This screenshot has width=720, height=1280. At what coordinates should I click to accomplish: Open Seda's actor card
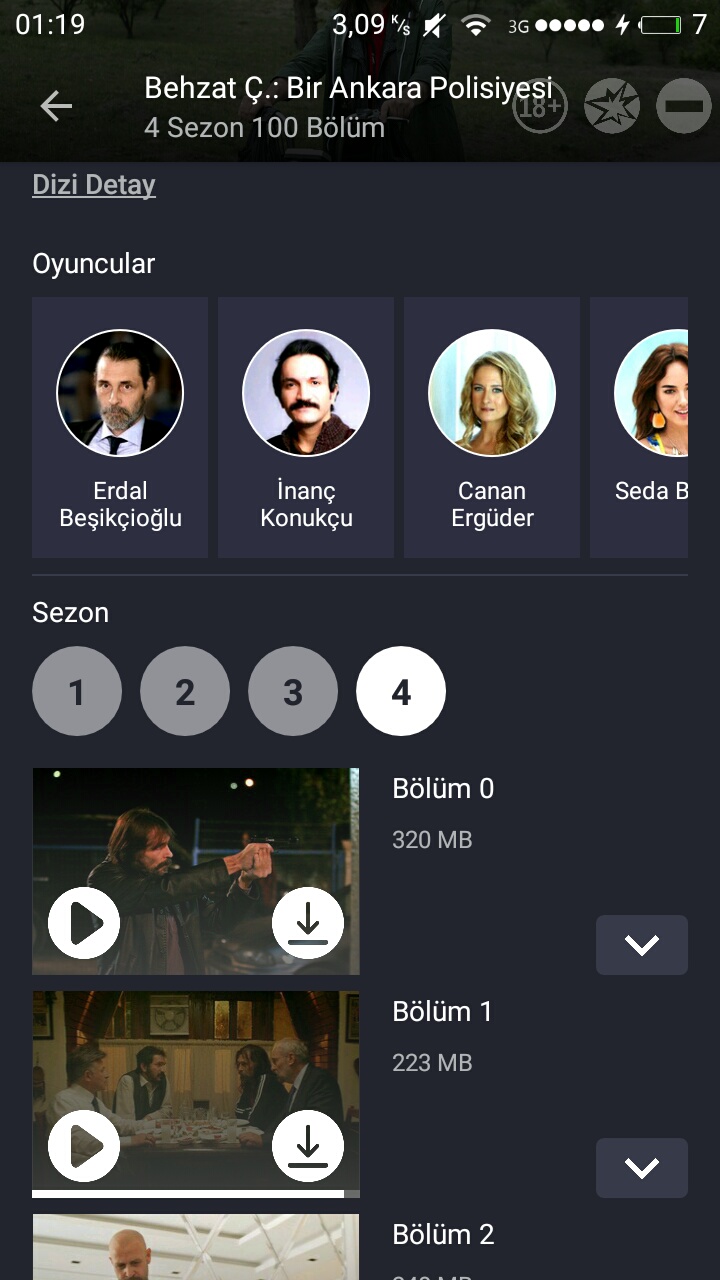tap(640, 427)
